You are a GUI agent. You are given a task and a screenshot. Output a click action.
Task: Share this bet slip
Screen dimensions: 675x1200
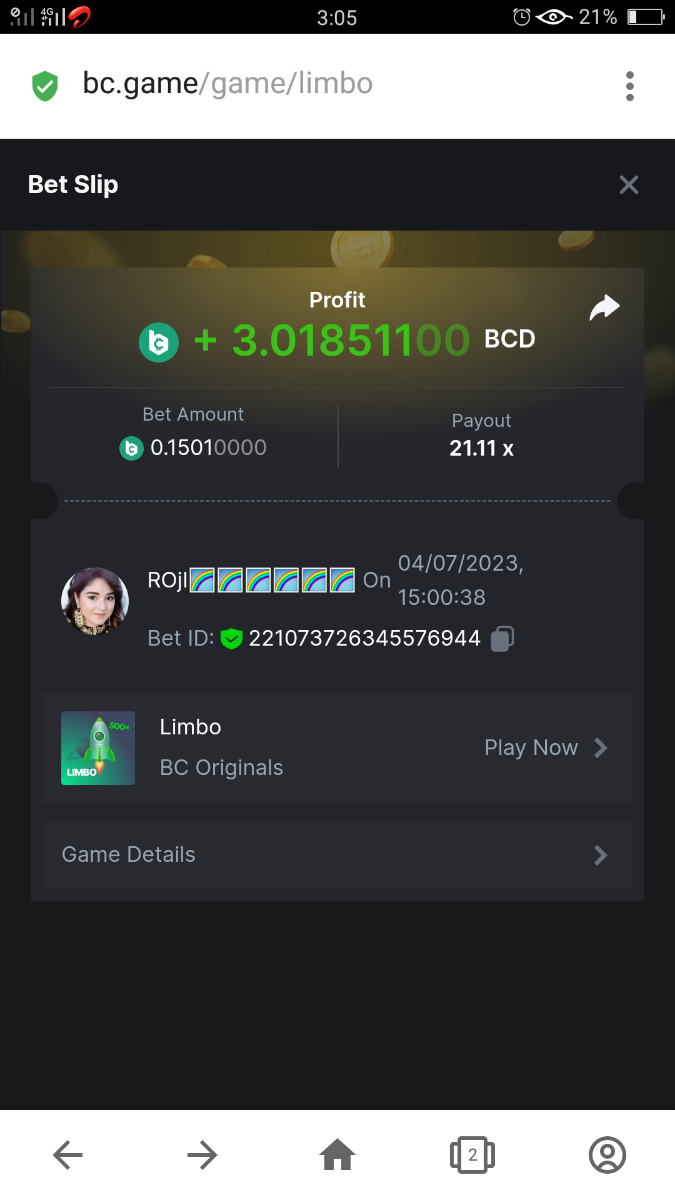[604, 308]
